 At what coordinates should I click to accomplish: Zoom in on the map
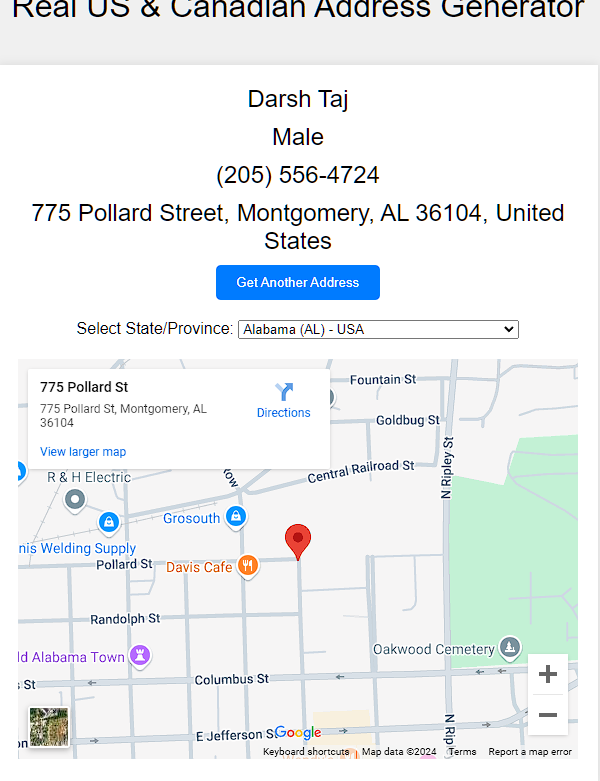tap(547, 675)
